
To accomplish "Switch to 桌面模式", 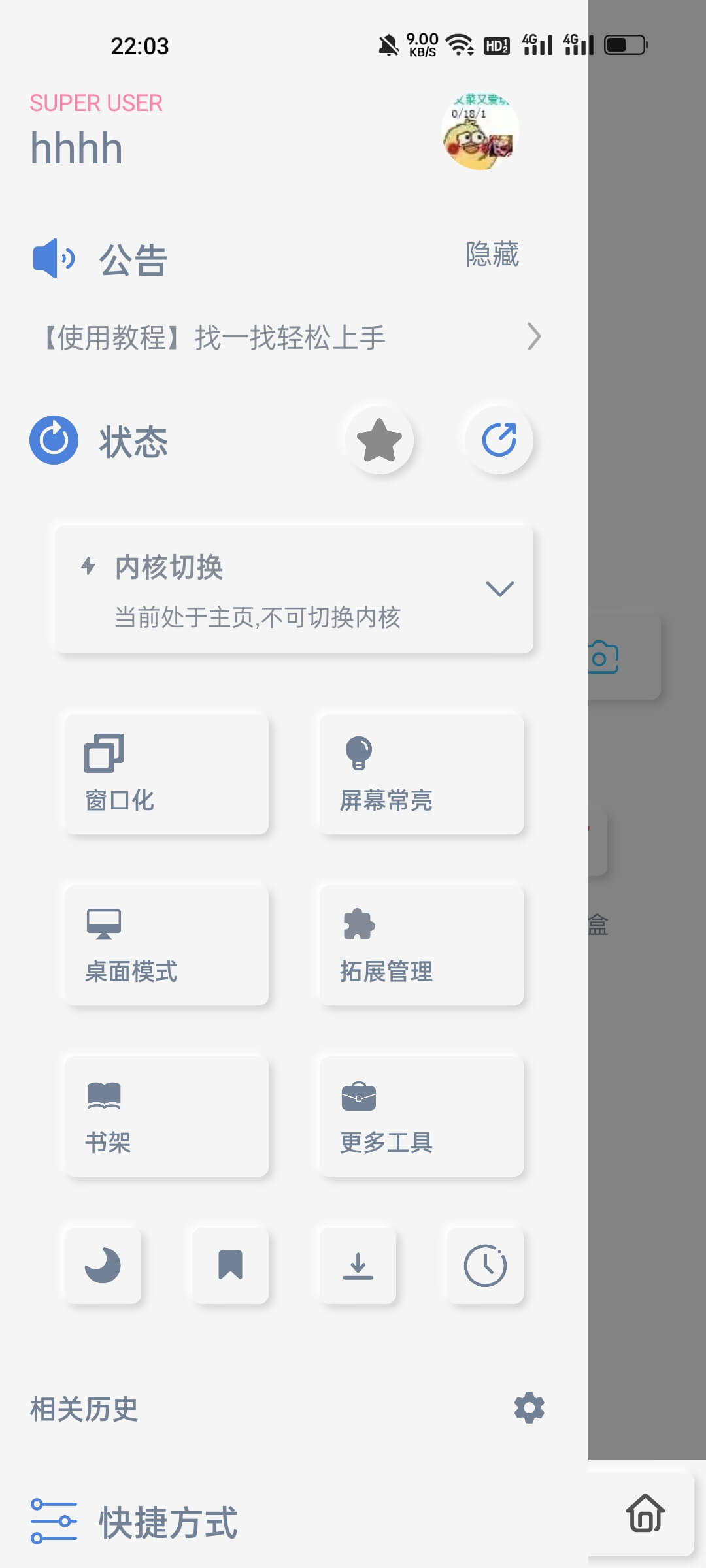I will 167,945.
